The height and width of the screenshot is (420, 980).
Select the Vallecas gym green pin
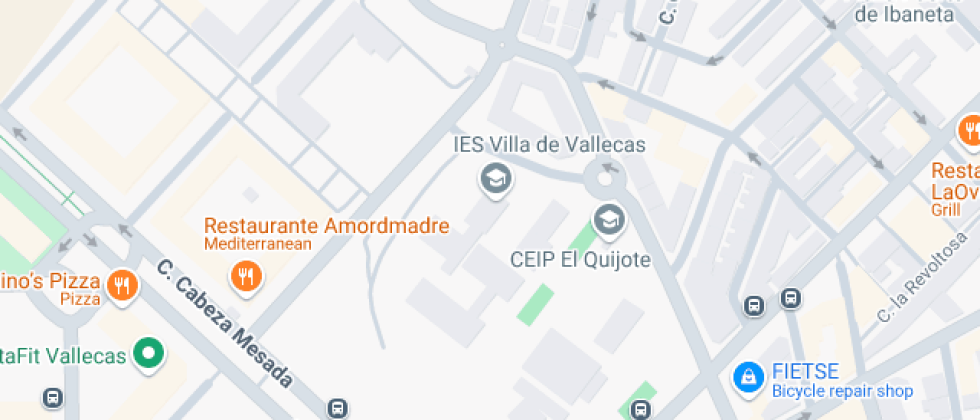[x=150, y=353]
